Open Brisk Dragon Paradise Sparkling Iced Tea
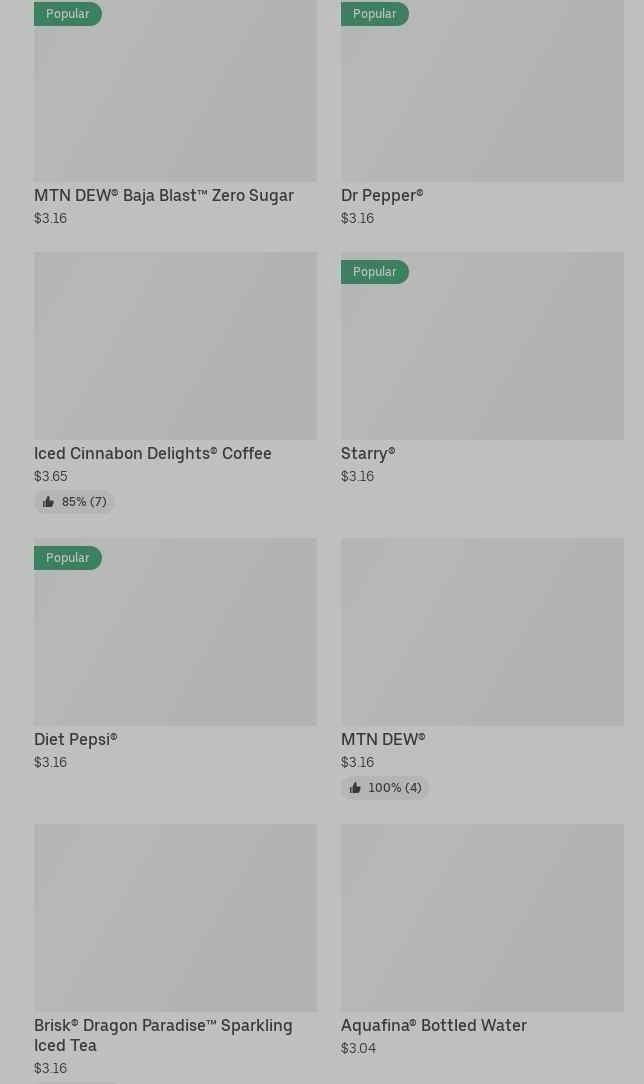 pyautogui.click(x=175, y=953)
